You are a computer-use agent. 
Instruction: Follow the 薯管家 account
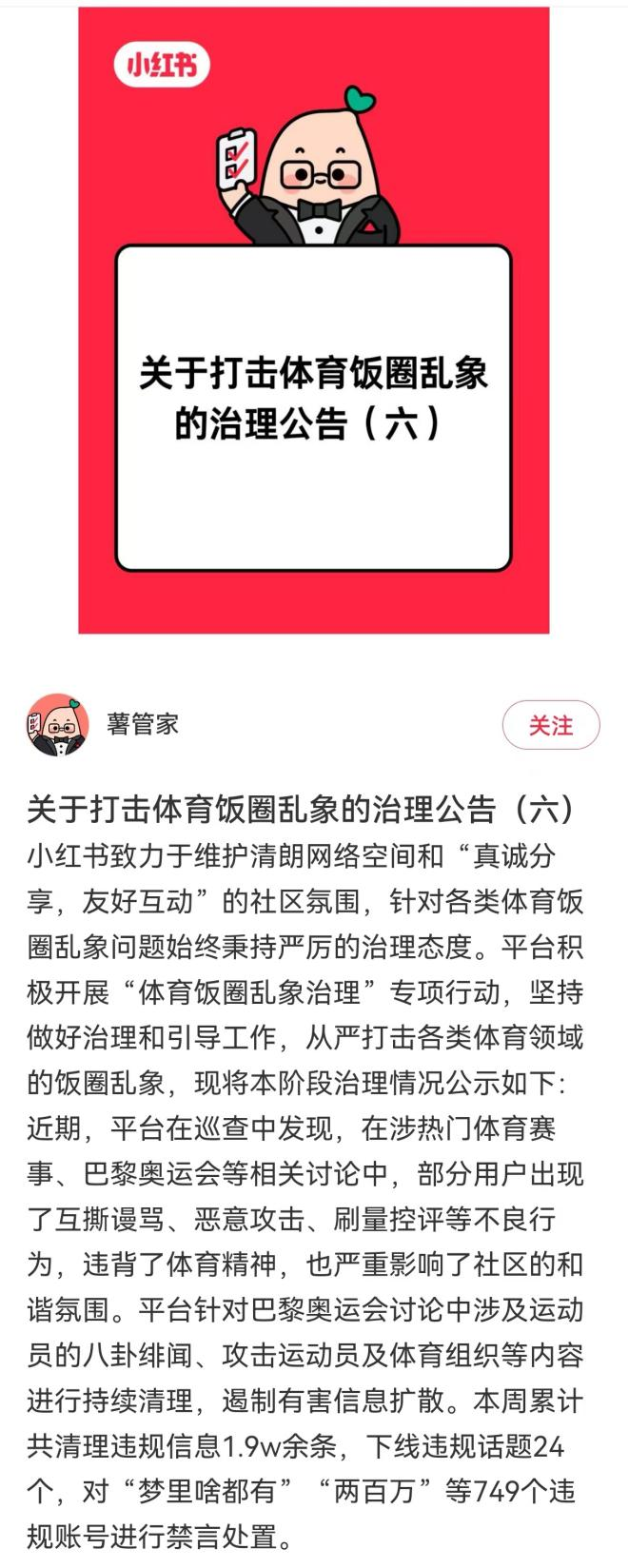tap(551, 726)
